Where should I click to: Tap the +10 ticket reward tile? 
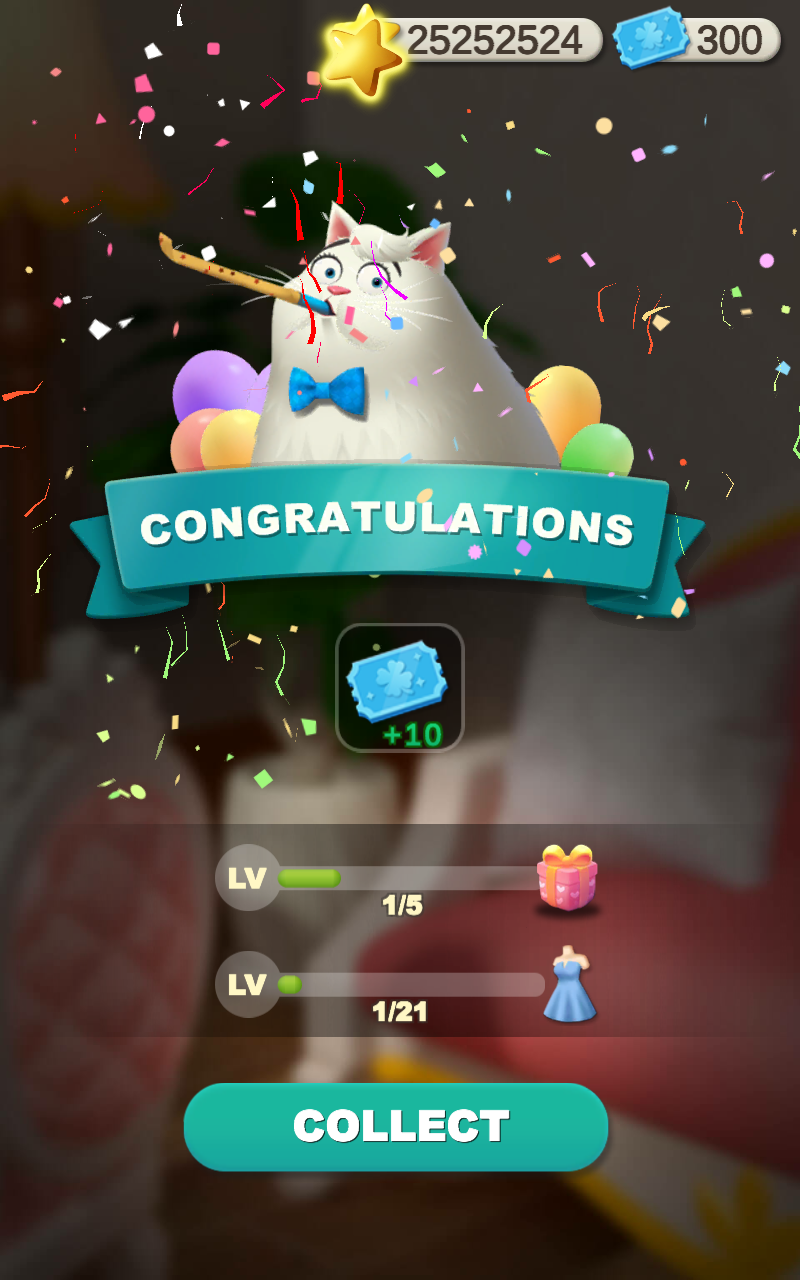click(x=400, y=688)
